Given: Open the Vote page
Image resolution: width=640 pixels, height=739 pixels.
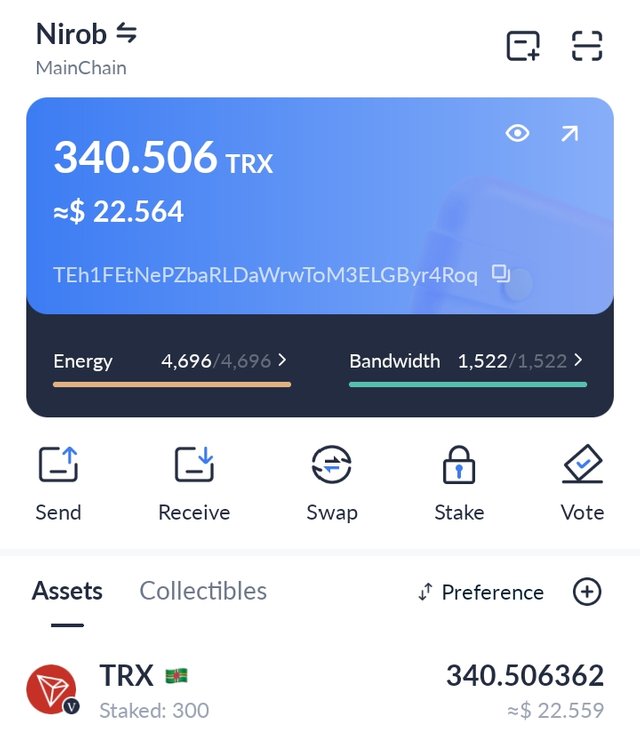Looking at the screenshot, I should point(582,483).
